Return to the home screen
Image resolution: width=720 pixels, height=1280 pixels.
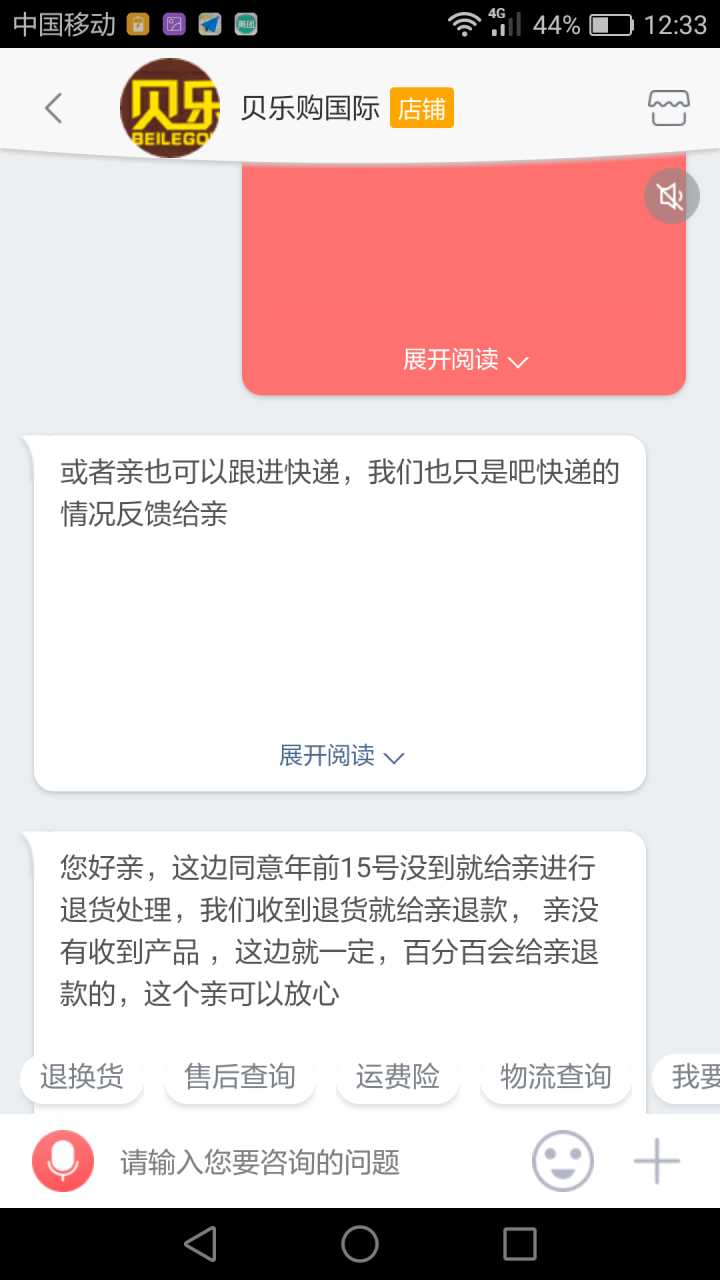360,1244
